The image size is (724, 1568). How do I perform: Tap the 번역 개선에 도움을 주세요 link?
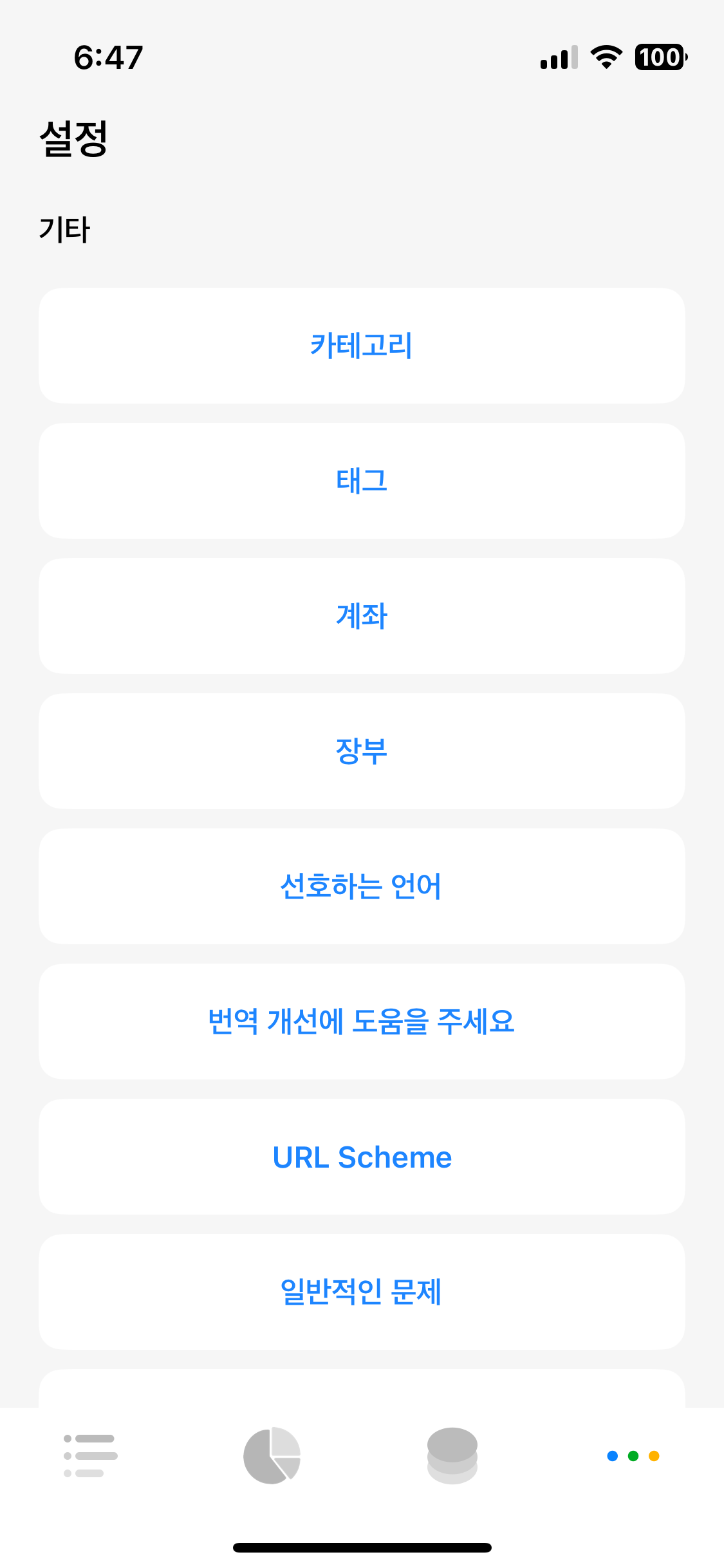(362, 1021)
